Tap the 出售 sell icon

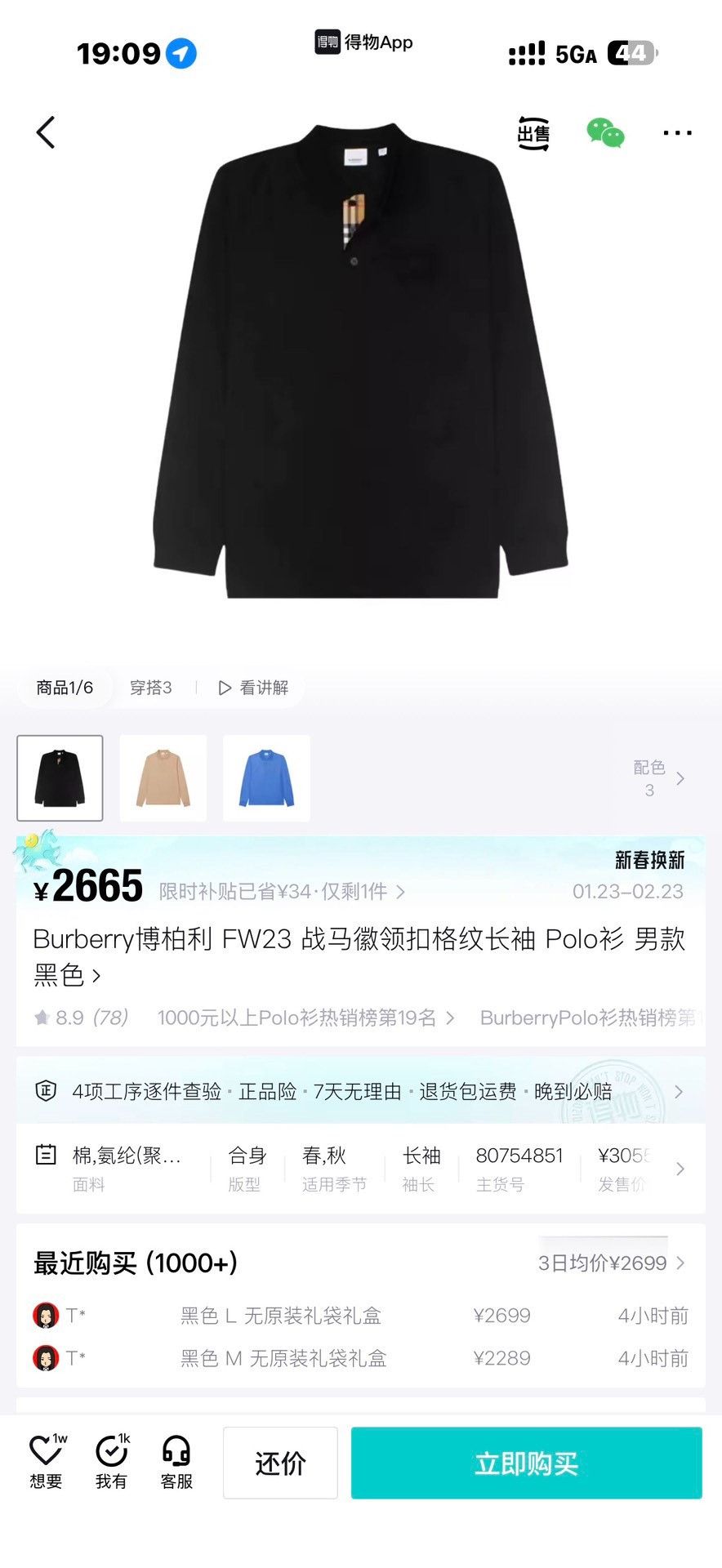(x=534, y=133)
